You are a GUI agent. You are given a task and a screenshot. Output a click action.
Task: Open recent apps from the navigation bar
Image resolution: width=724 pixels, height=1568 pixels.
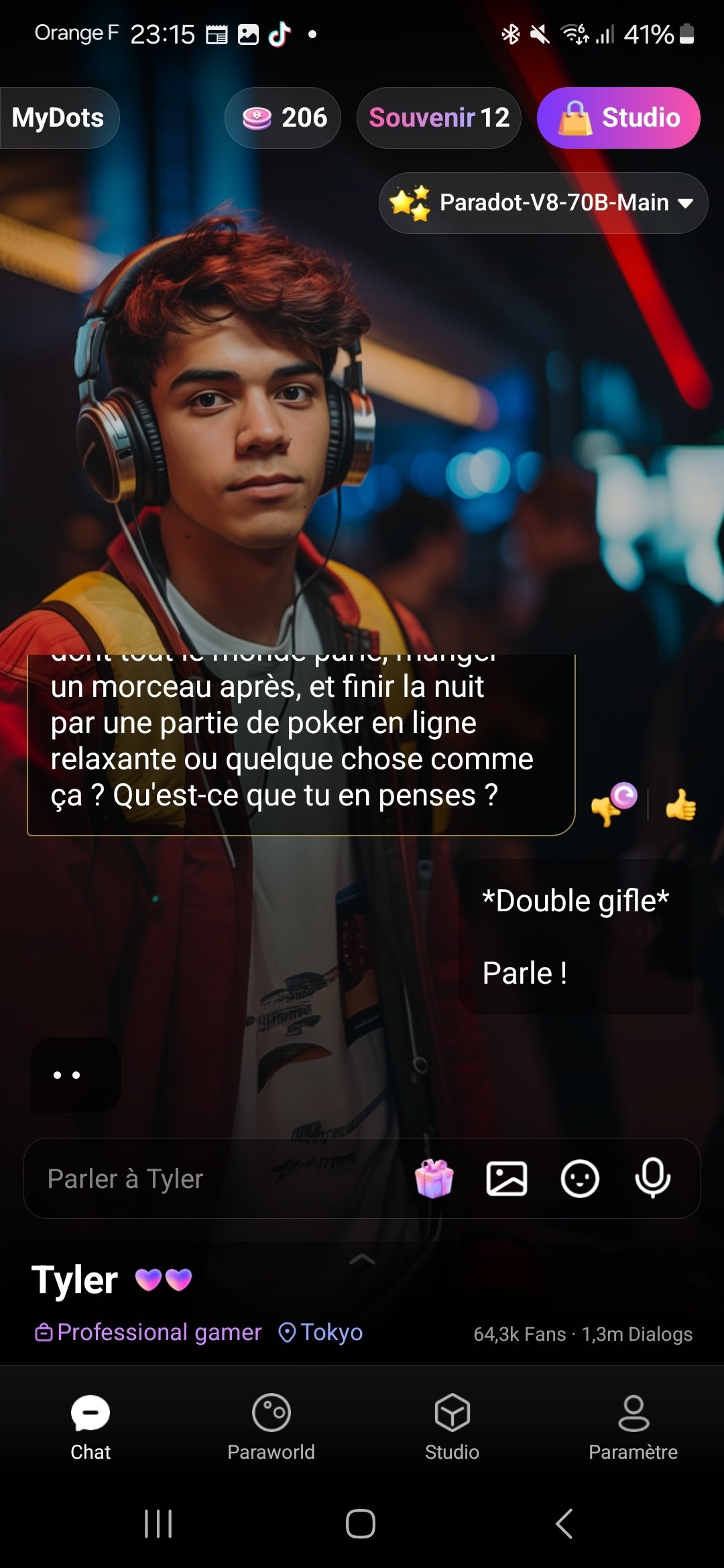coord(158,1524)
